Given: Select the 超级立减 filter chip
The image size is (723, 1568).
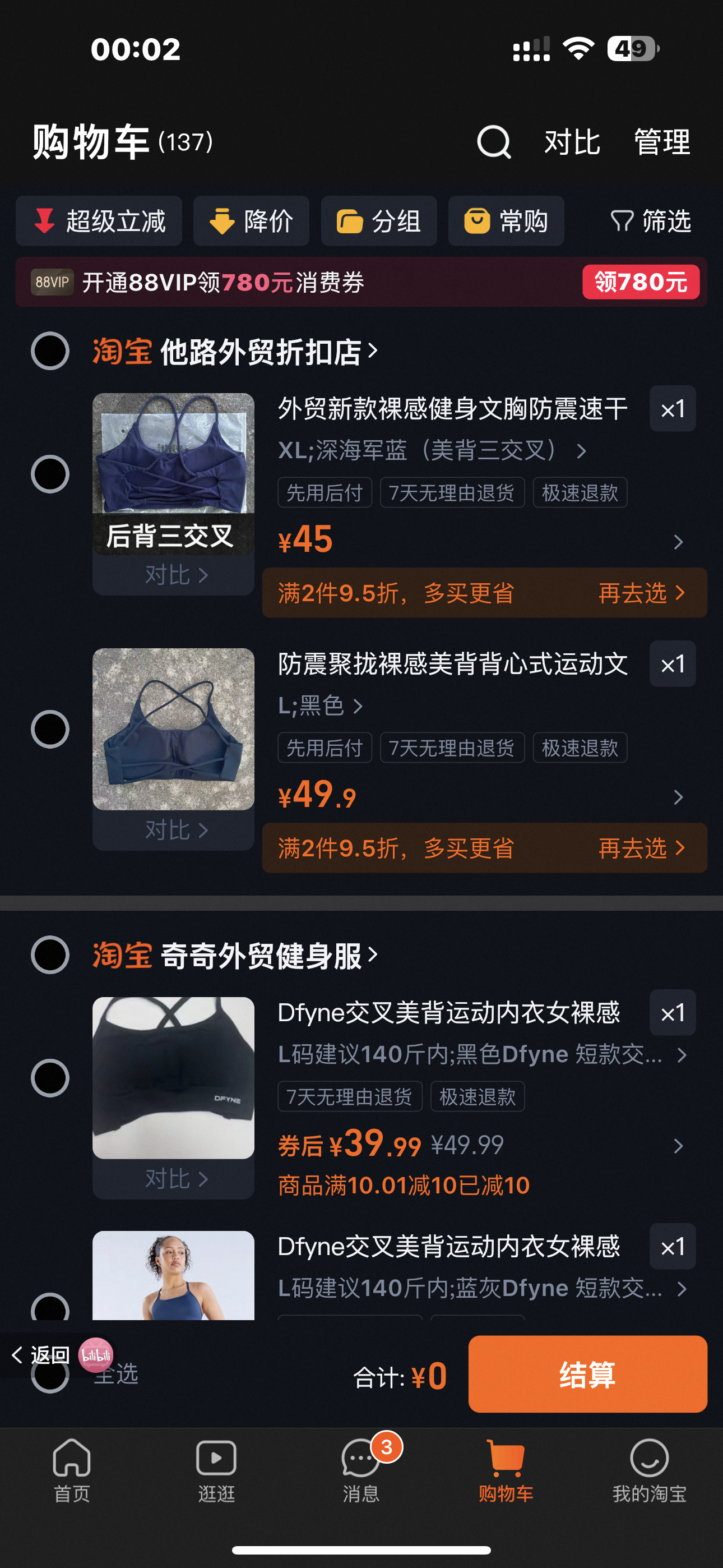Looking at the screenshot, I should 99,221.
